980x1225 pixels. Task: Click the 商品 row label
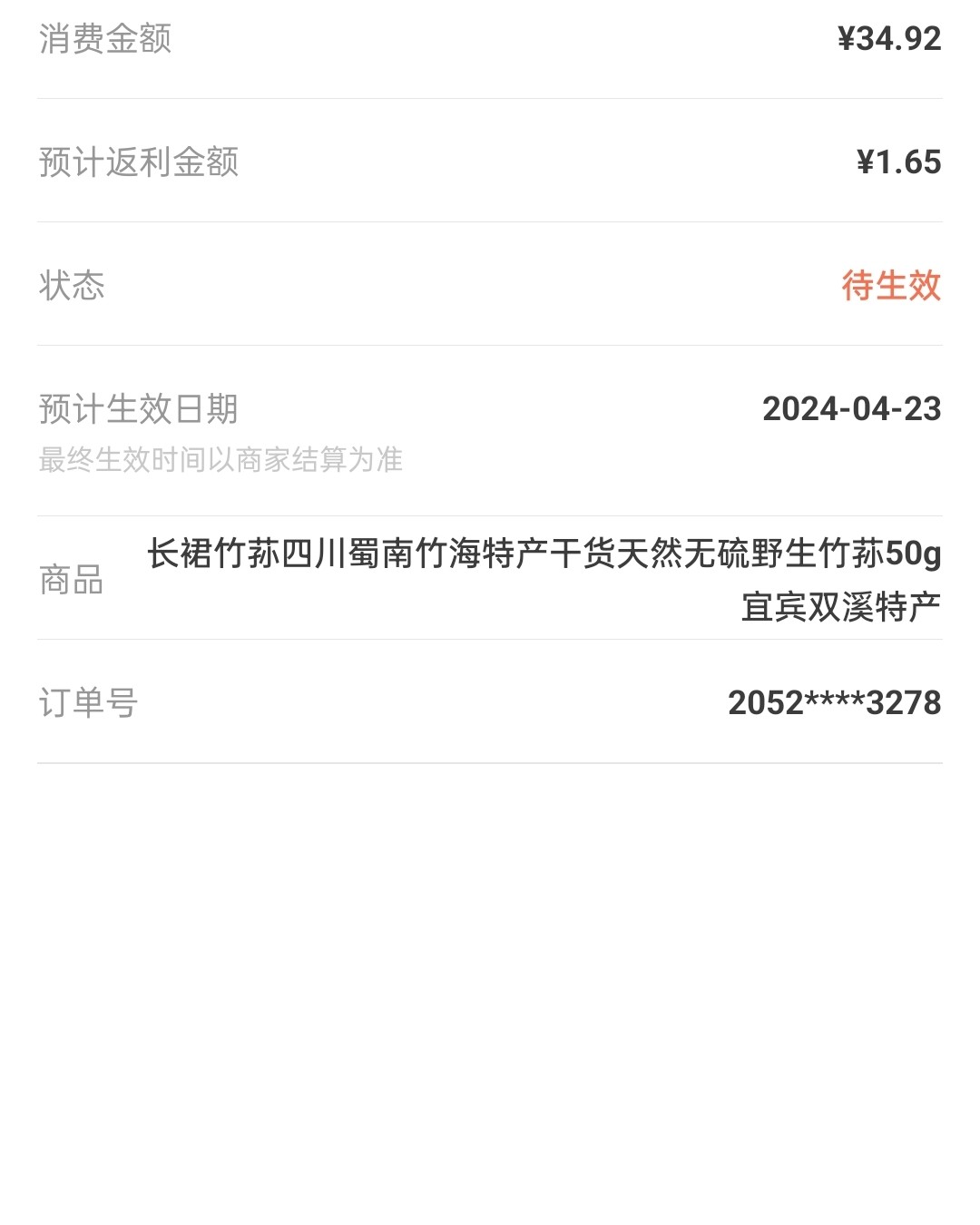pos(71,581)
